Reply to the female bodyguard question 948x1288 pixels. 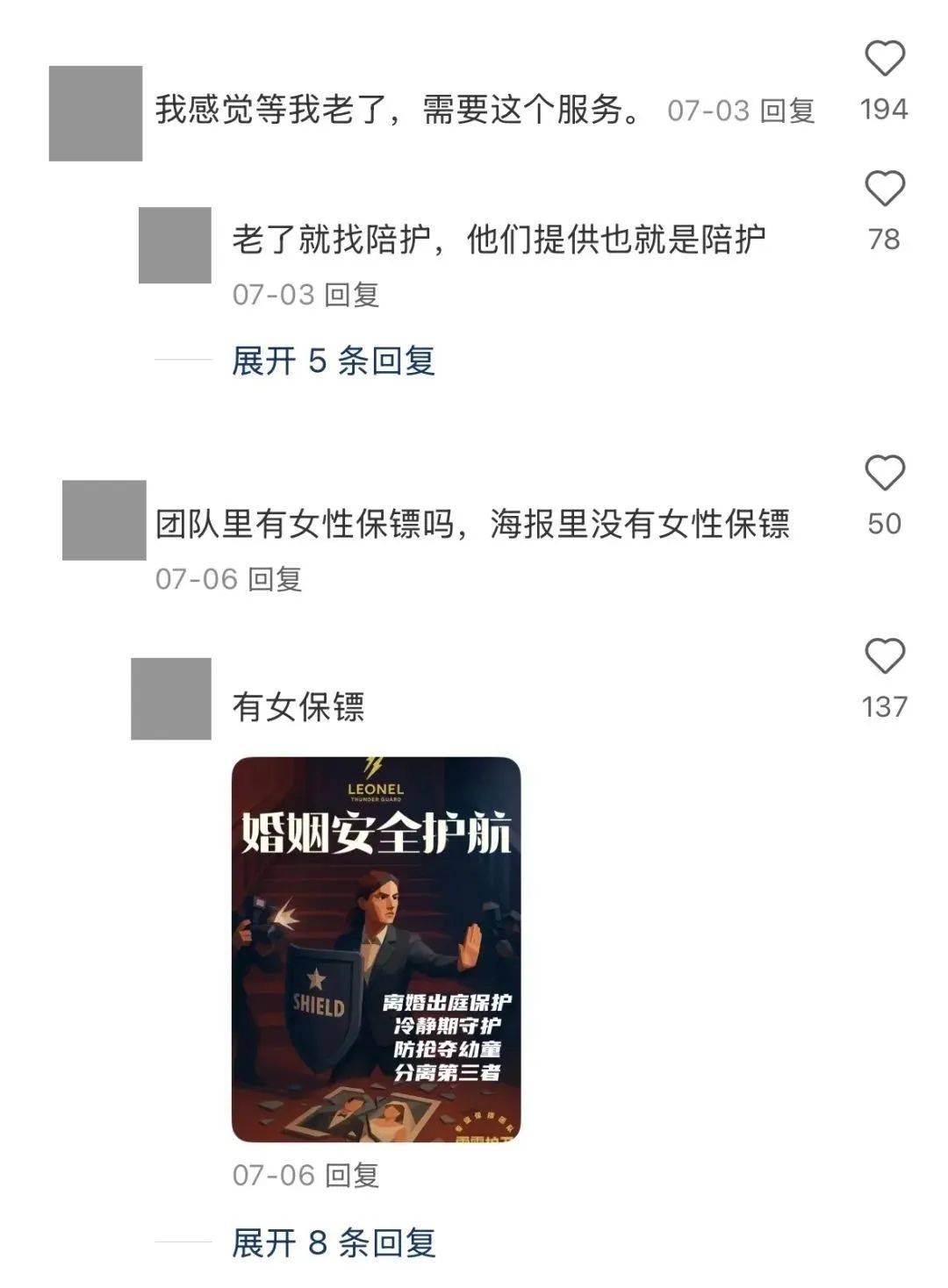pyautogui.click(x=275, y=578)
